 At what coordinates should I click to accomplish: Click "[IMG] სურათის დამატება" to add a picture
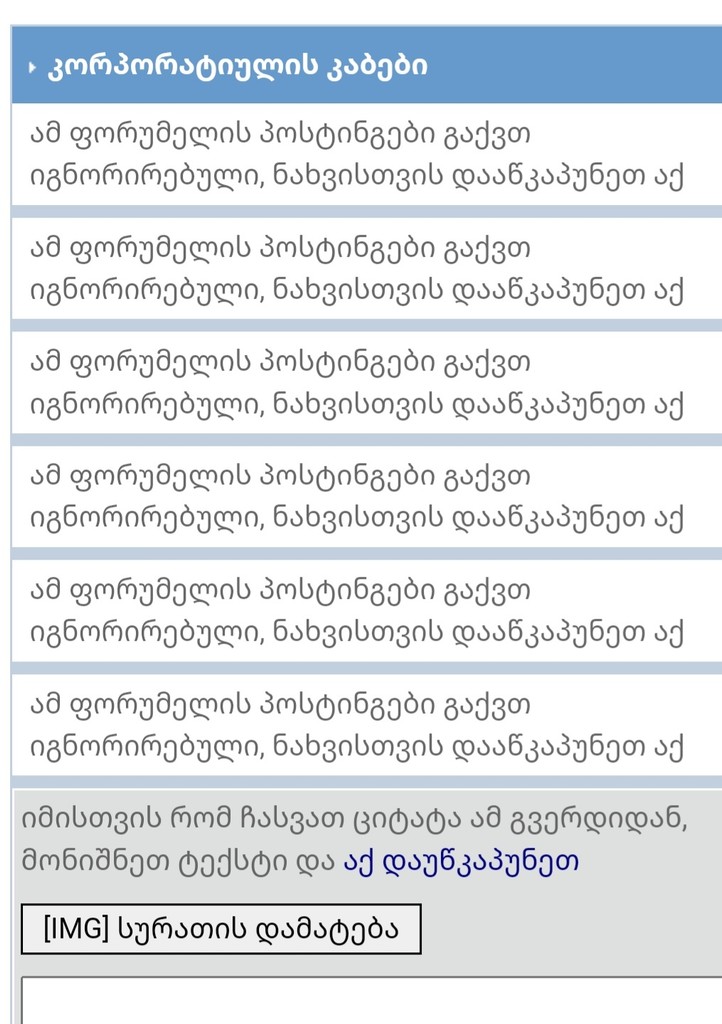tap(220, 929)
